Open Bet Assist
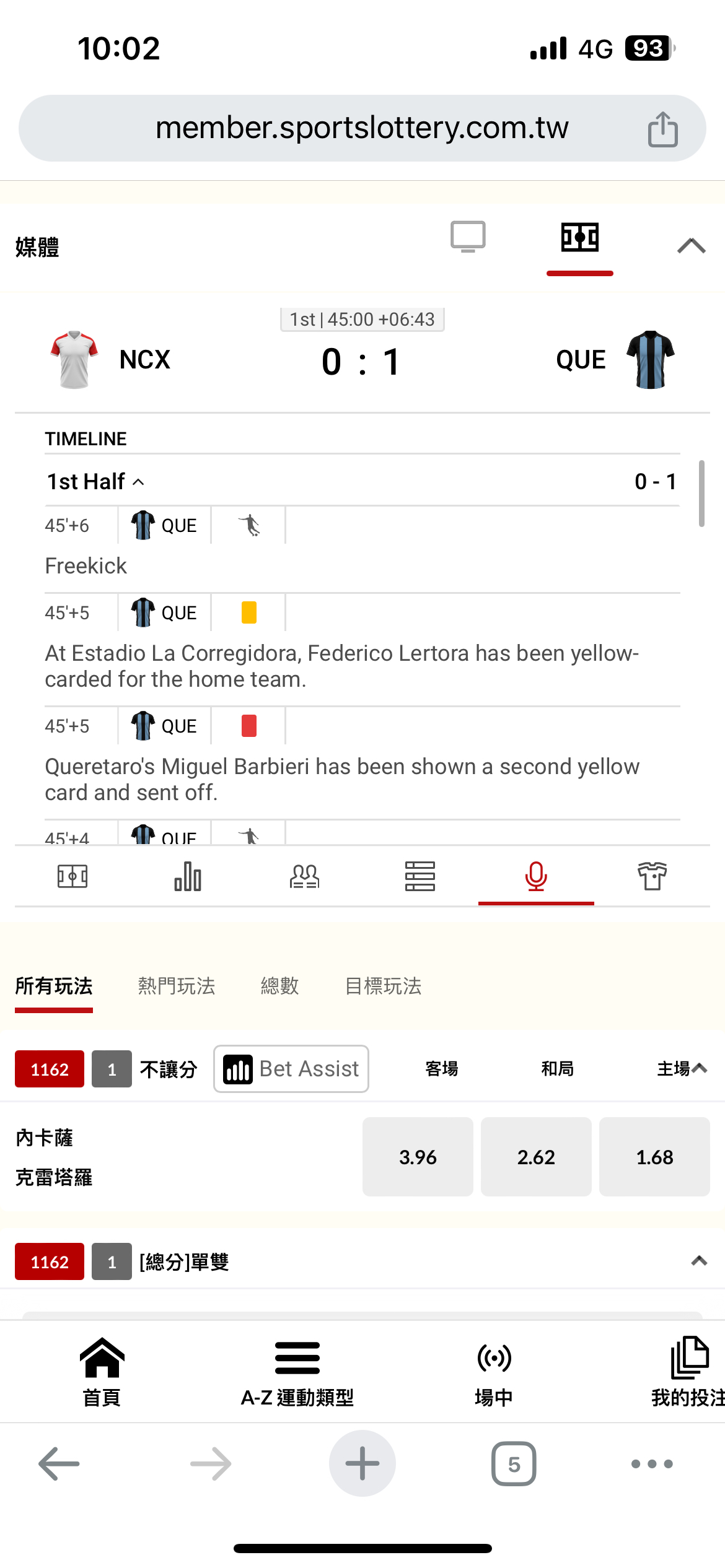Screen dimensions: 725x1568 click(x=291, y=1069)
